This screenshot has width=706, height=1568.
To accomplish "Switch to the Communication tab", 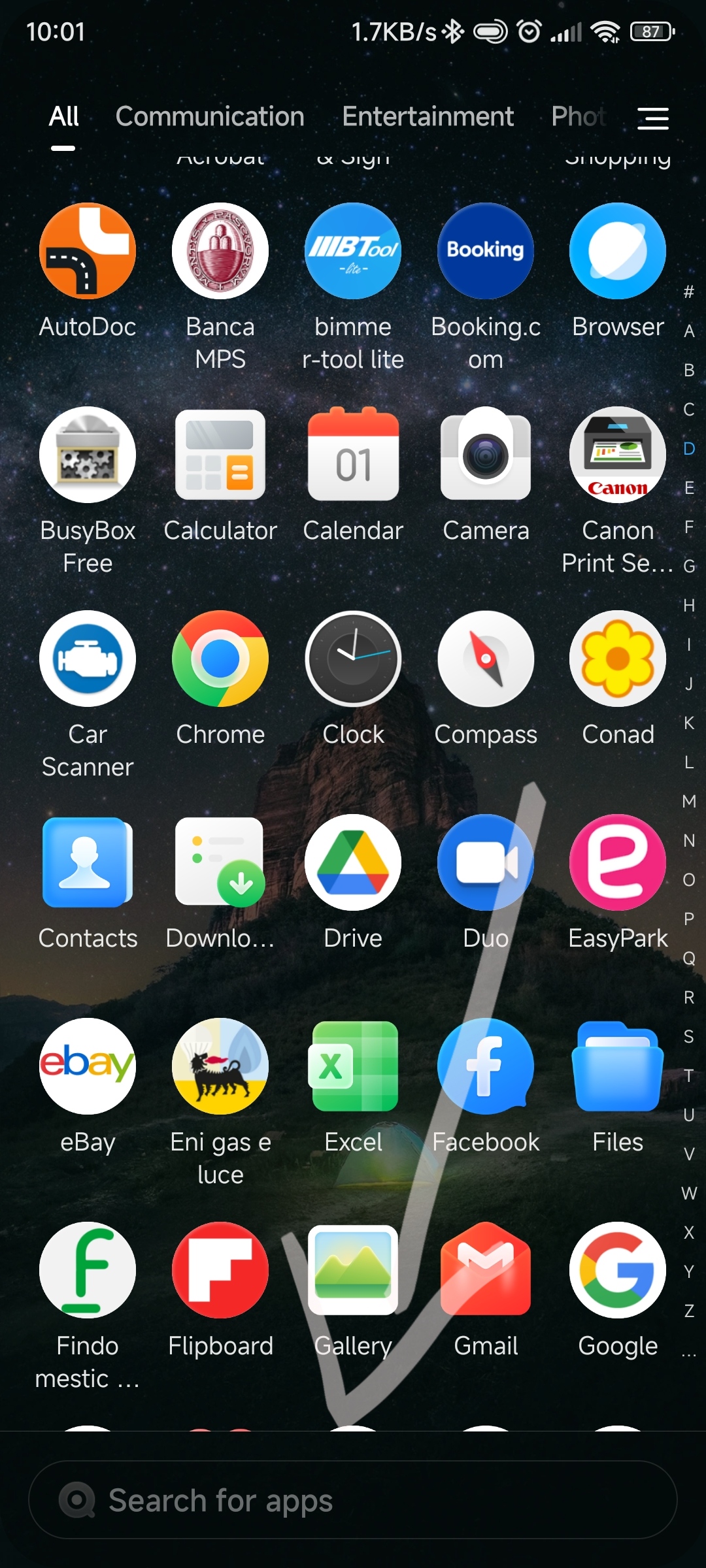I will click(x=210, y=117).
